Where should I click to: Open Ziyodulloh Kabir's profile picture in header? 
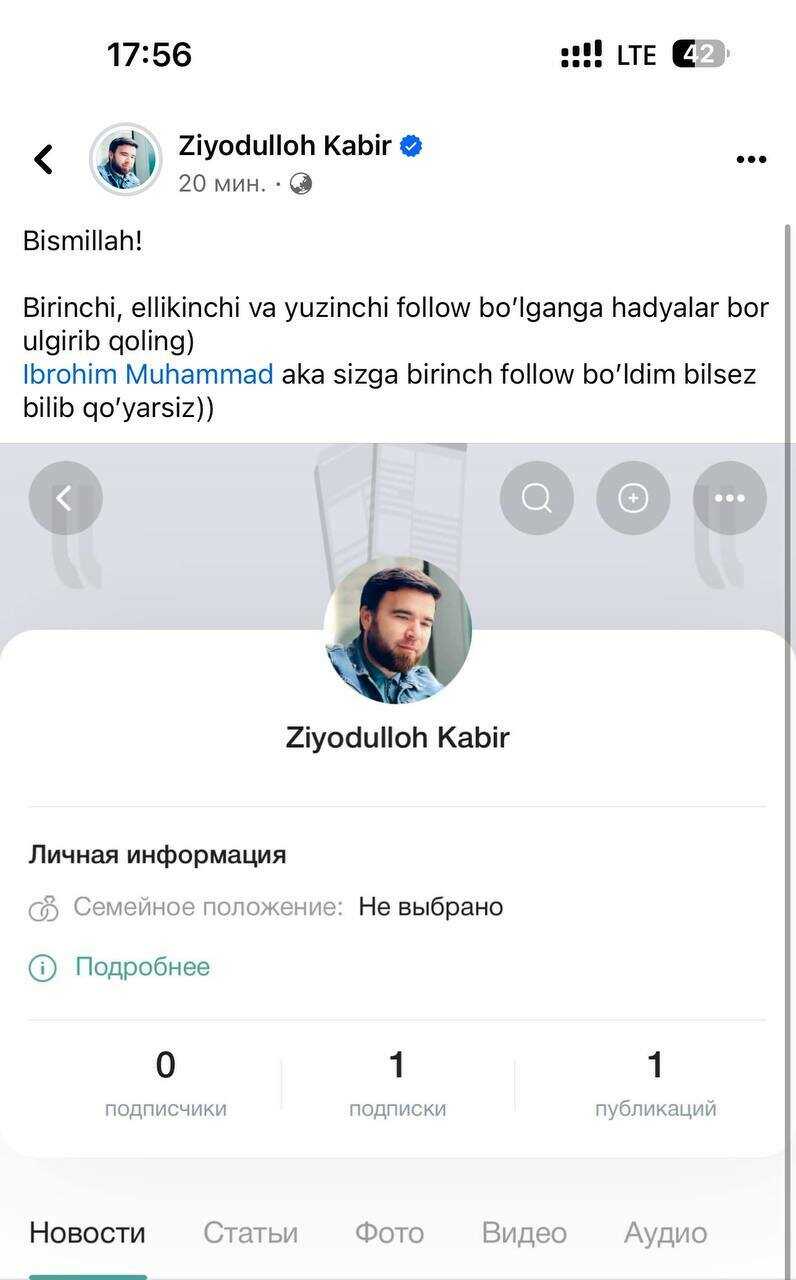[x=126, y=159]
